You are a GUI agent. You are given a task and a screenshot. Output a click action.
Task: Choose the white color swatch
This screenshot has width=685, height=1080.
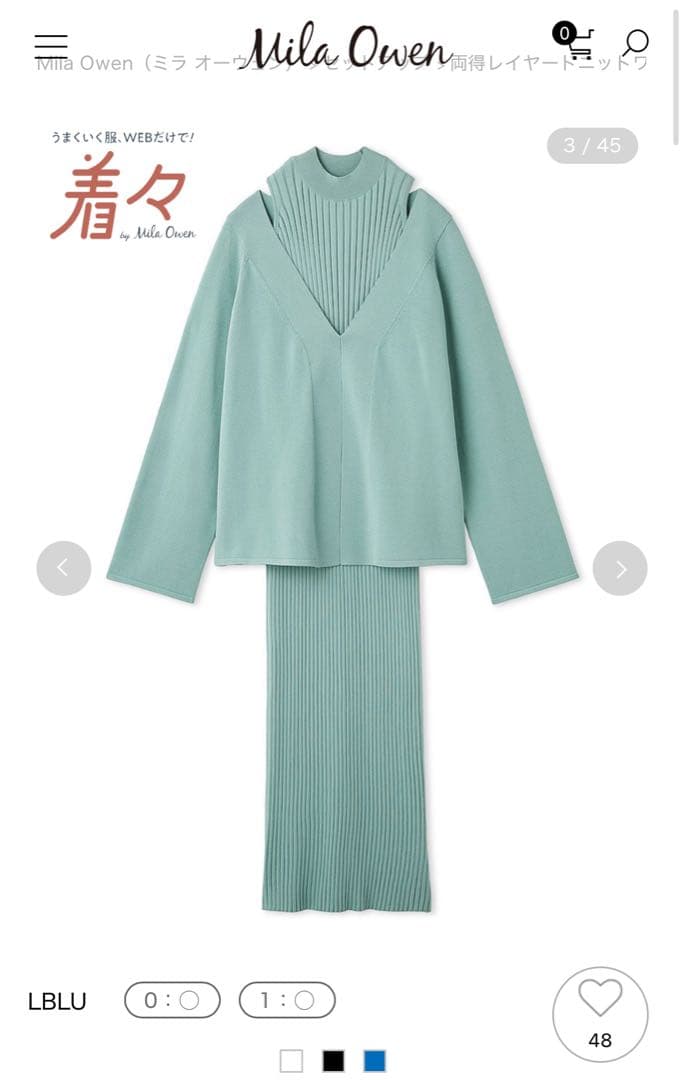(291, 1061)
